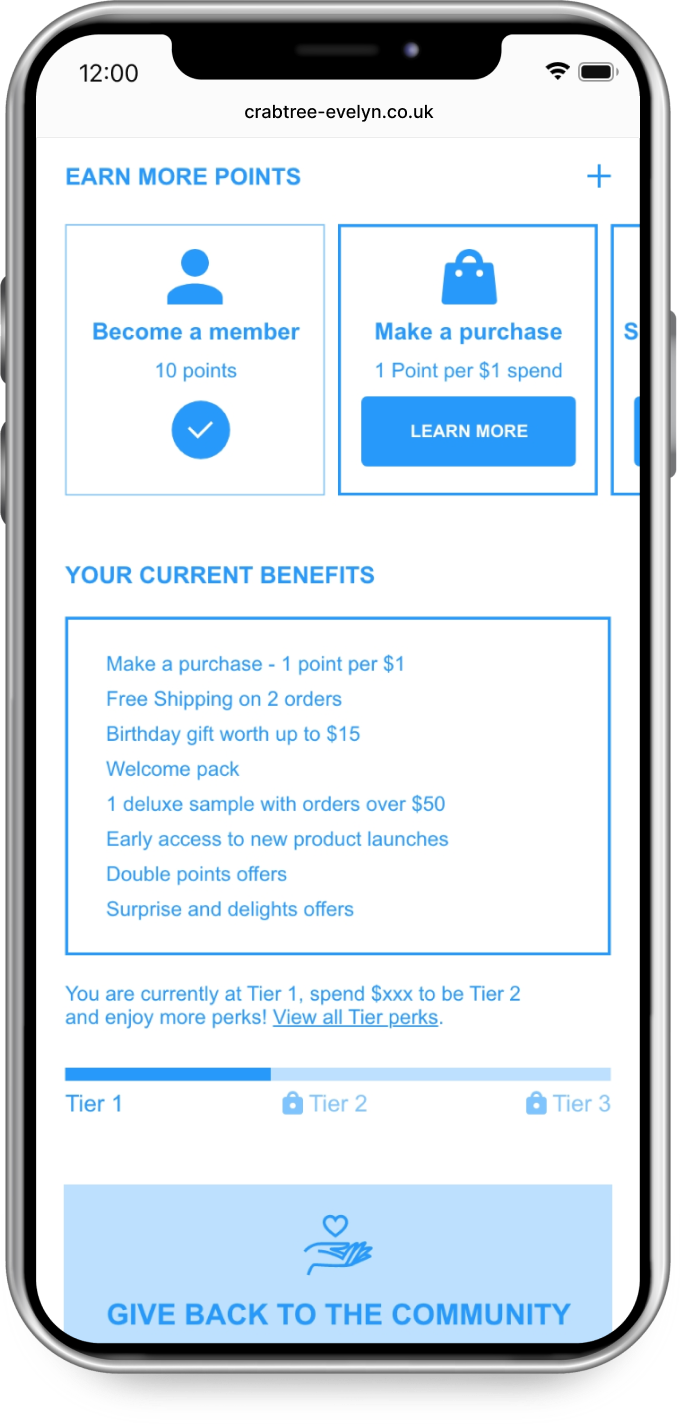Tap Learn More on Make a purchase
The width and height of the screenshot is (680, 1425).
[468, 431]
